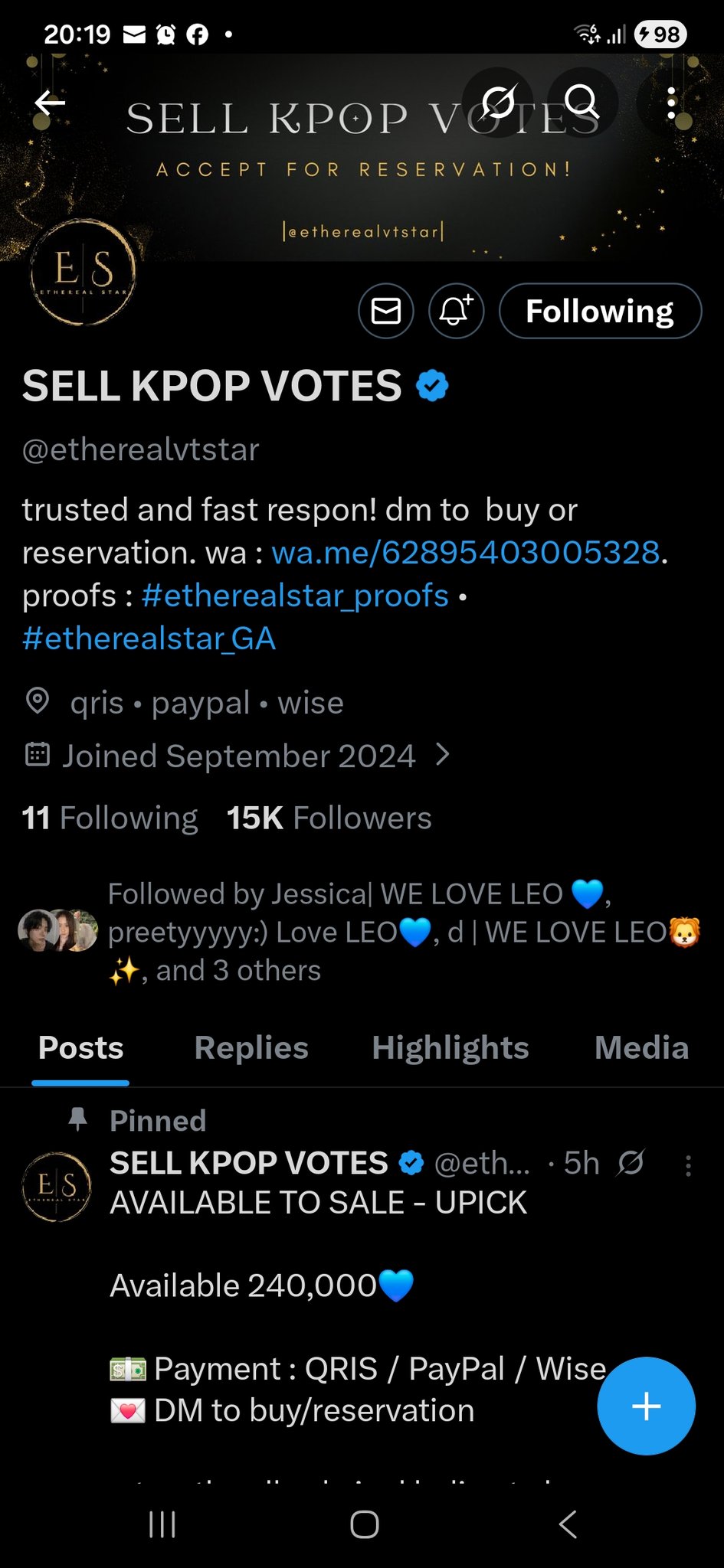Open the profile picture

[x=83, y=273]
